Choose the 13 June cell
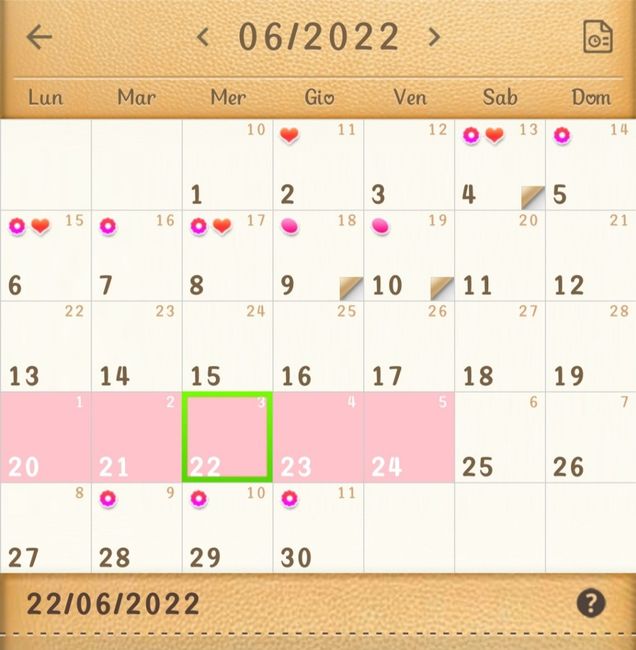This screenshot has height=650, width=636. [46, 347]
